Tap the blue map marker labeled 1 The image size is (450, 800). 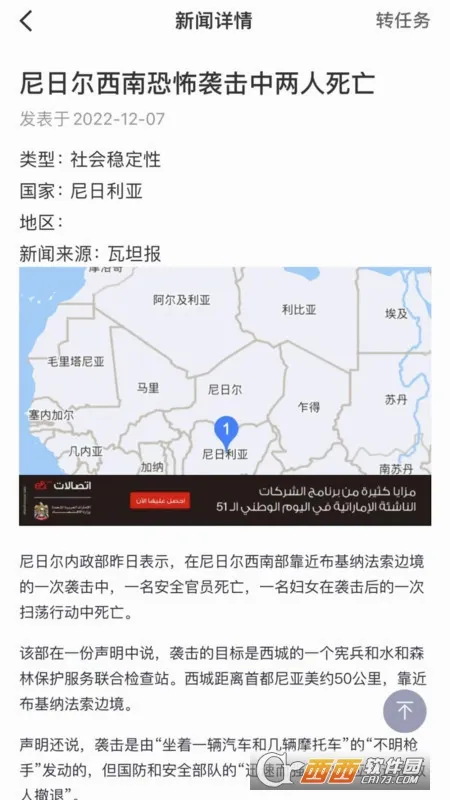pos(226,433)
